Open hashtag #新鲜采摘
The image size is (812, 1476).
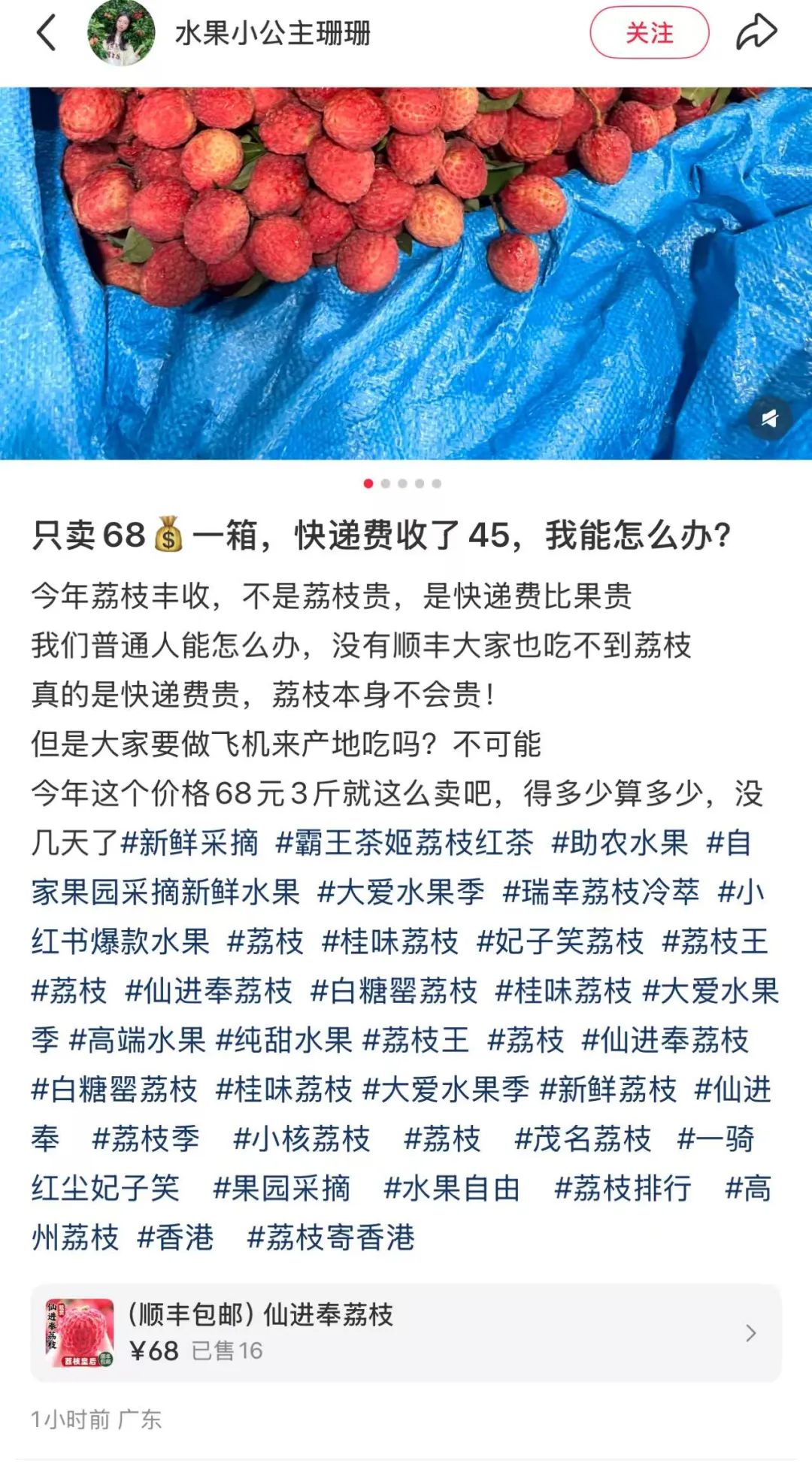click(189, 842)
